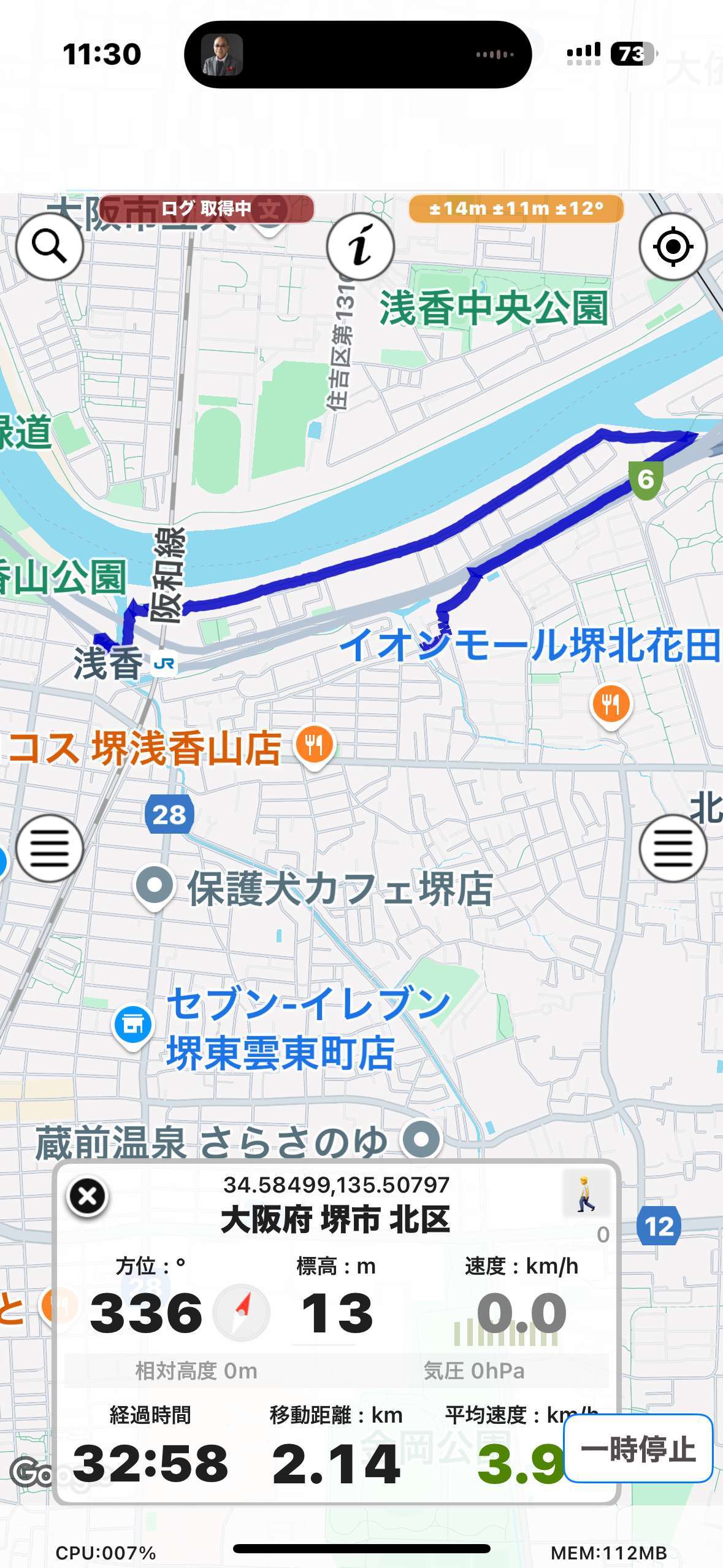
Task: Select the 保護犬カフェ堺店 map pin
Action: (x=155, y=886)
